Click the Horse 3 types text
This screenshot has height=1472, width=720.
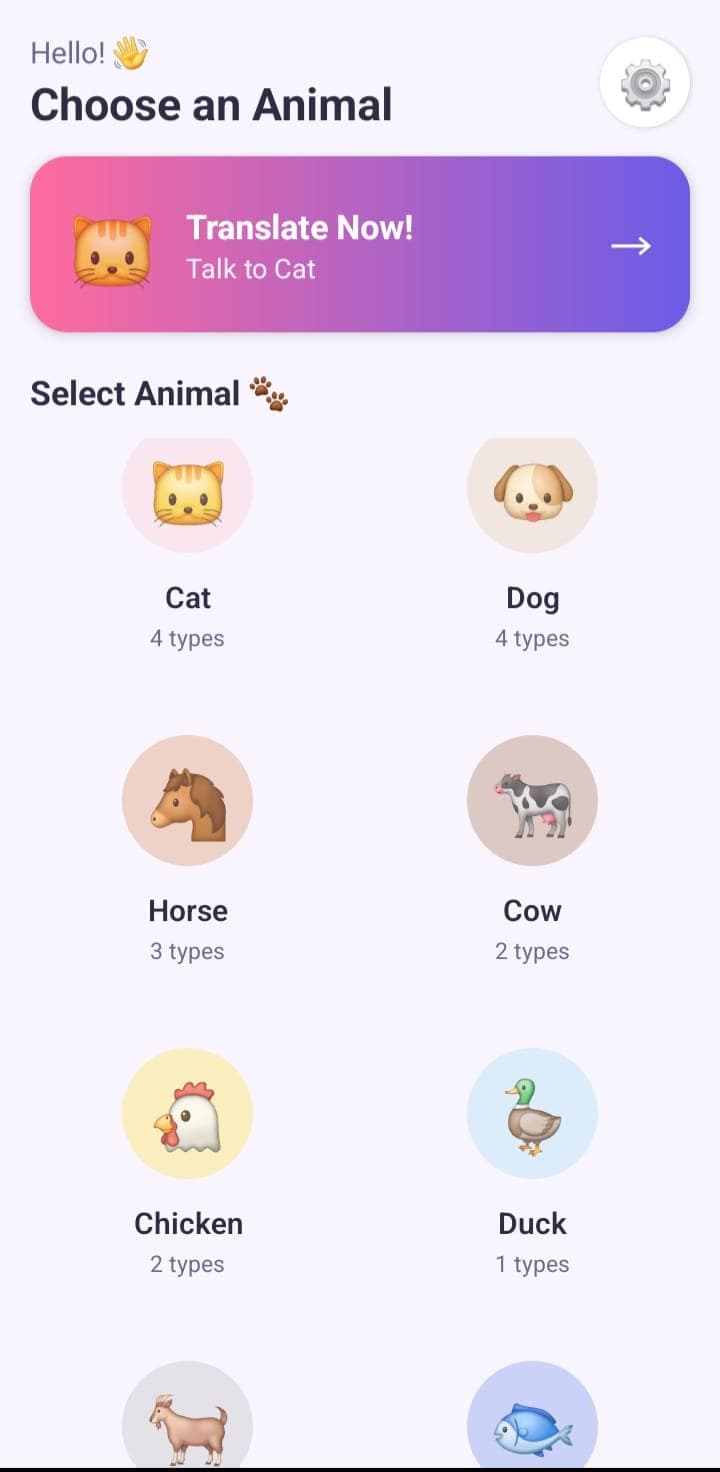click(x=187, y=951)
